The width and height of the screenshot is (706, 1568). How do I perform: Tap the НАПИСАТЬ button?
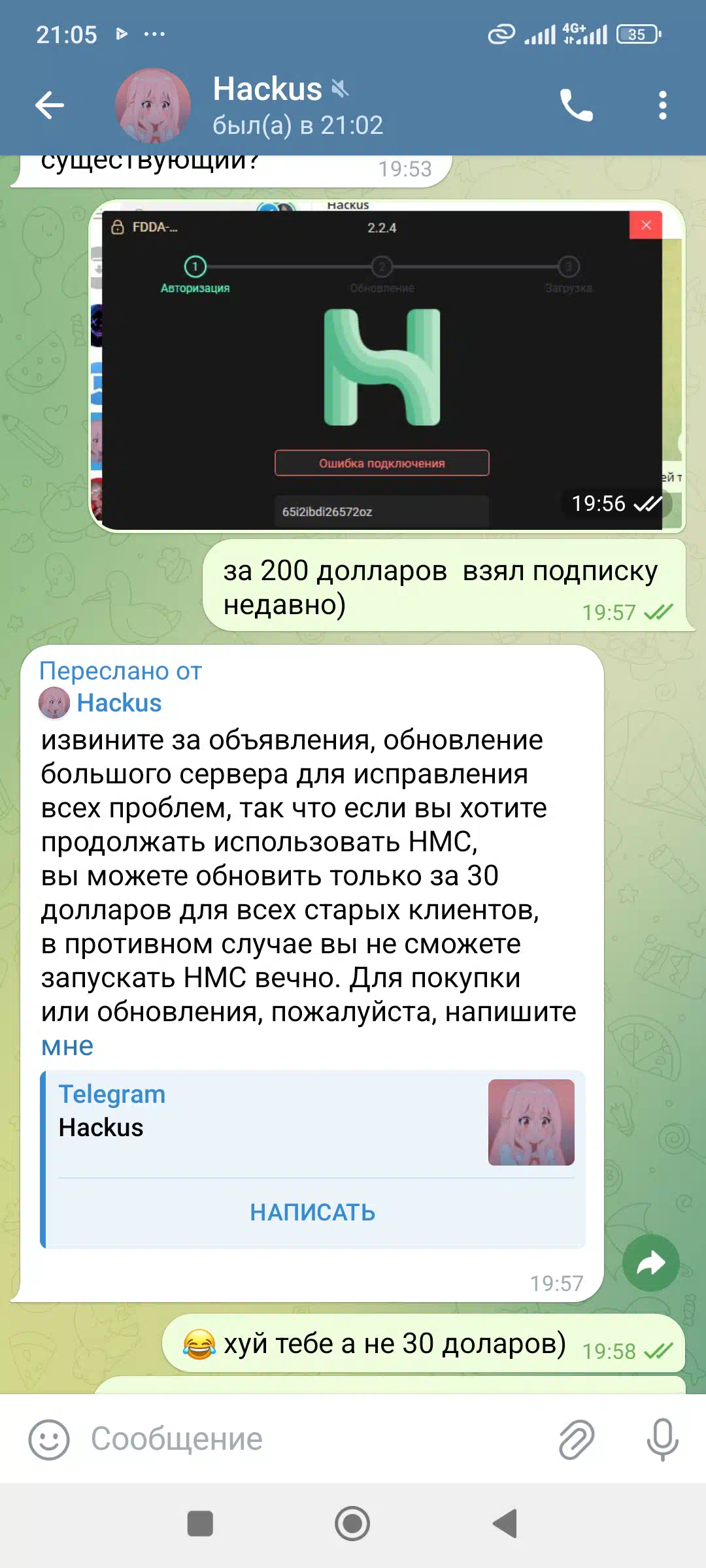[312, 1213]
